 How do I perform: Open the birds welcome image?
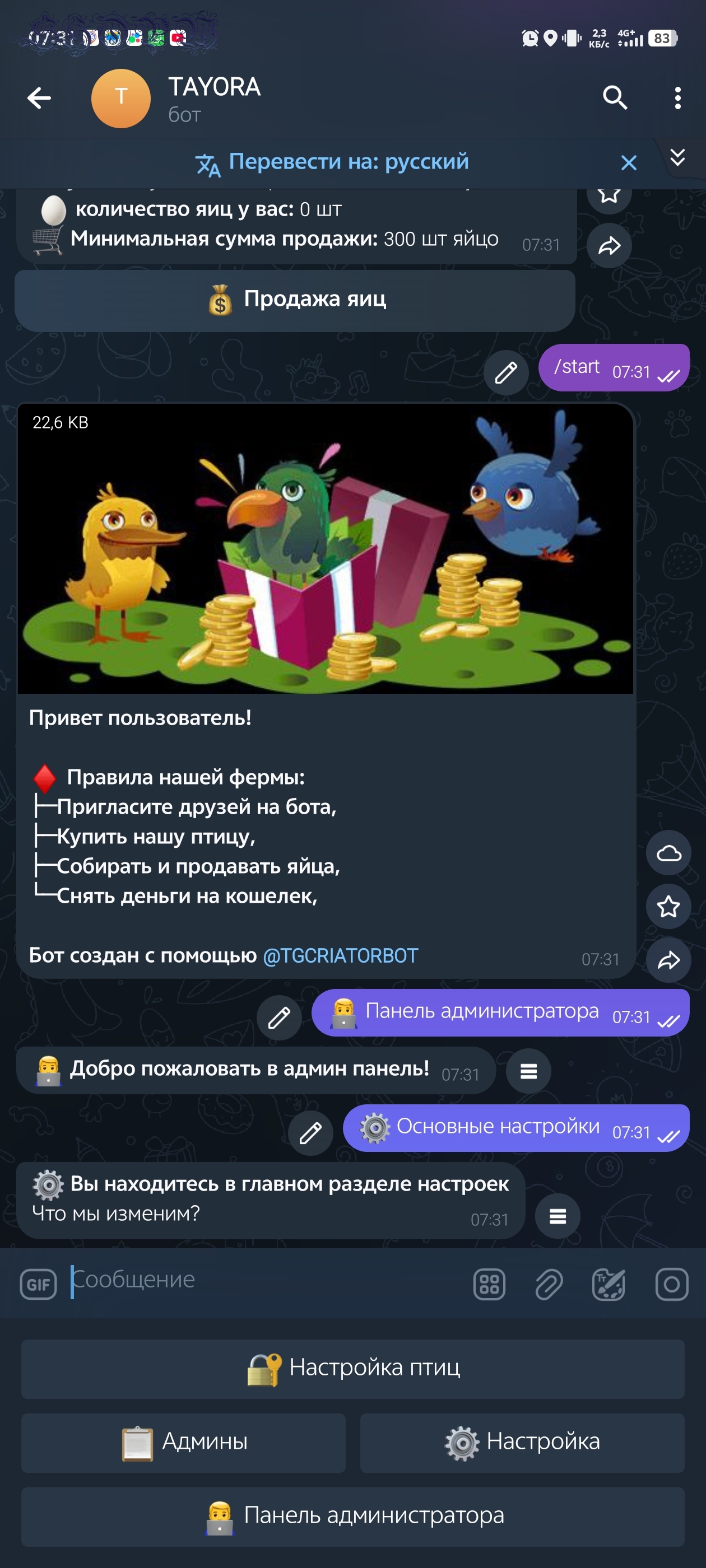326,548
